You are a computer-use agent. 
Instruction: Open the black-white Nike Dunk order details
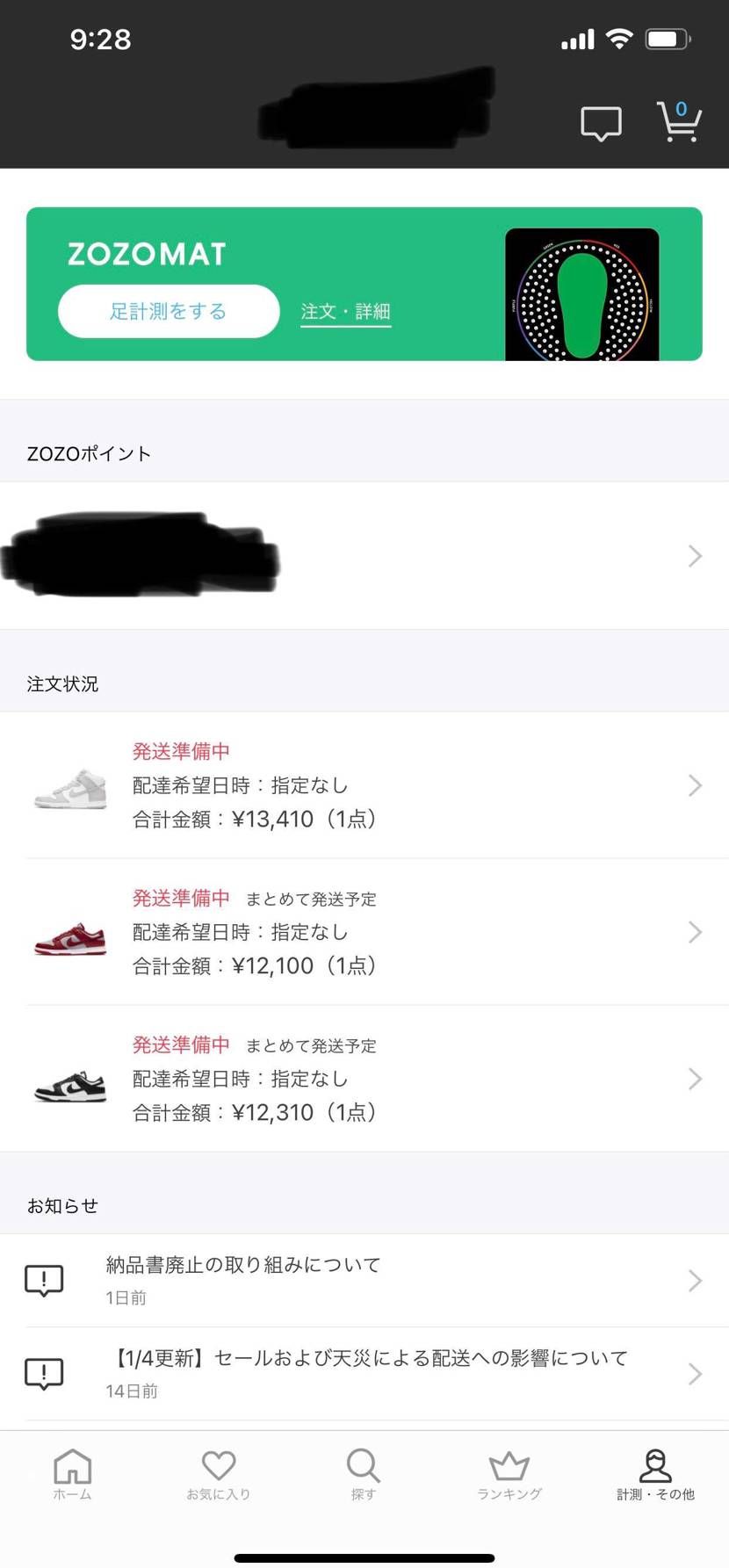click(364, 1079)
